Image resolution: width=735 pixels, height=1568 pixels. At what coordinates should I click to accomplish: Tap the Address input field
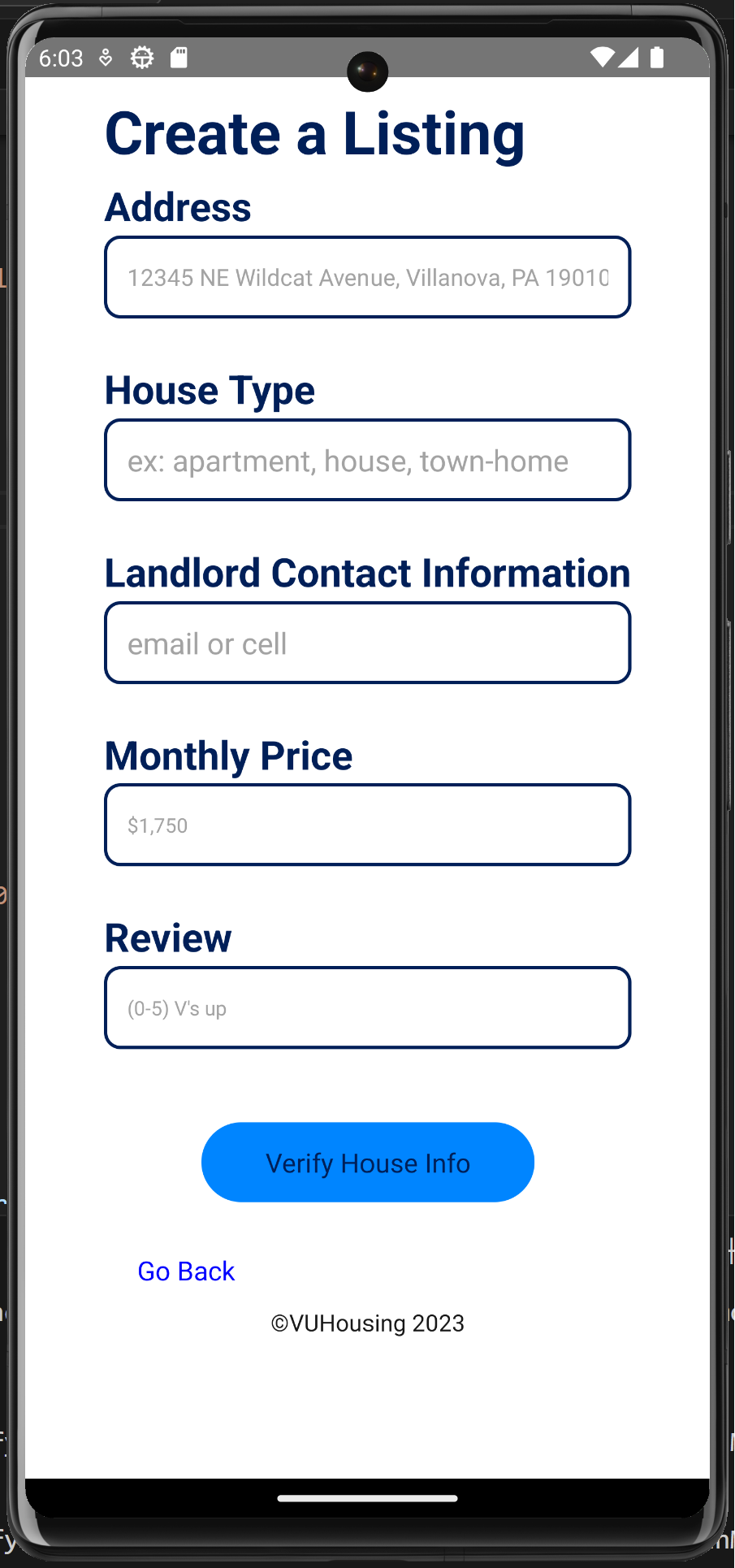click(x=367, y=277)
